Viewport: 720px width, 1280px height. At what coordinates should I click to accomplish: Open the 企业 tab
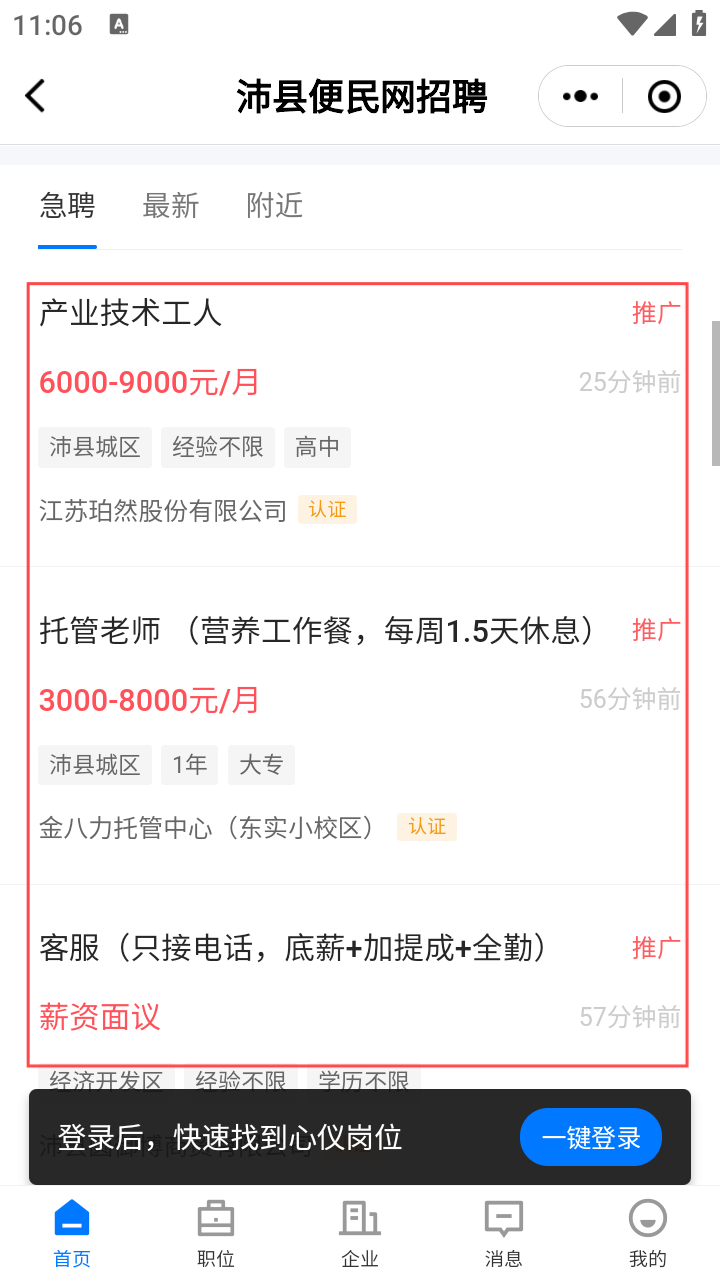coord(360,1234)
